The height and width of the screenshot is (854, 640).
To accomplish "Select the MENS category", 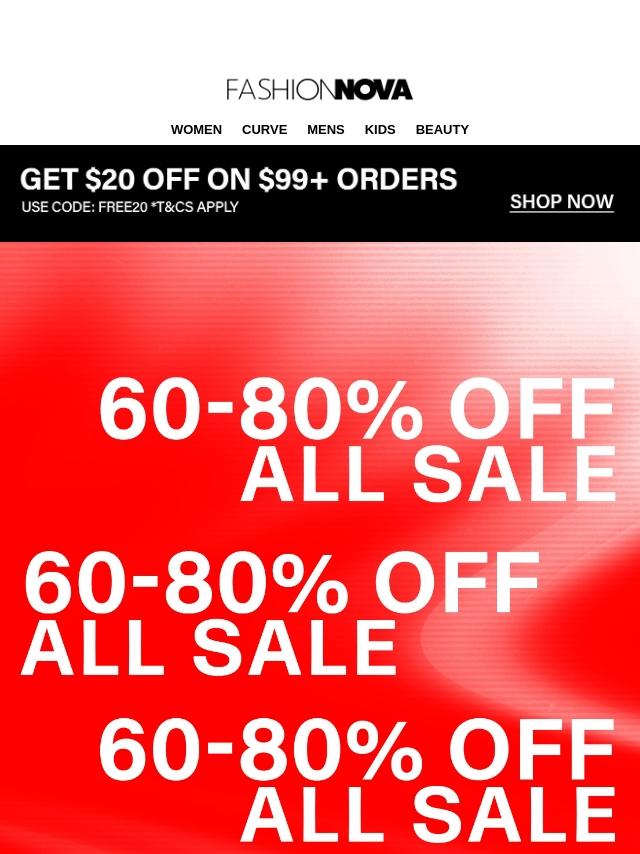I will coord(325,129).
